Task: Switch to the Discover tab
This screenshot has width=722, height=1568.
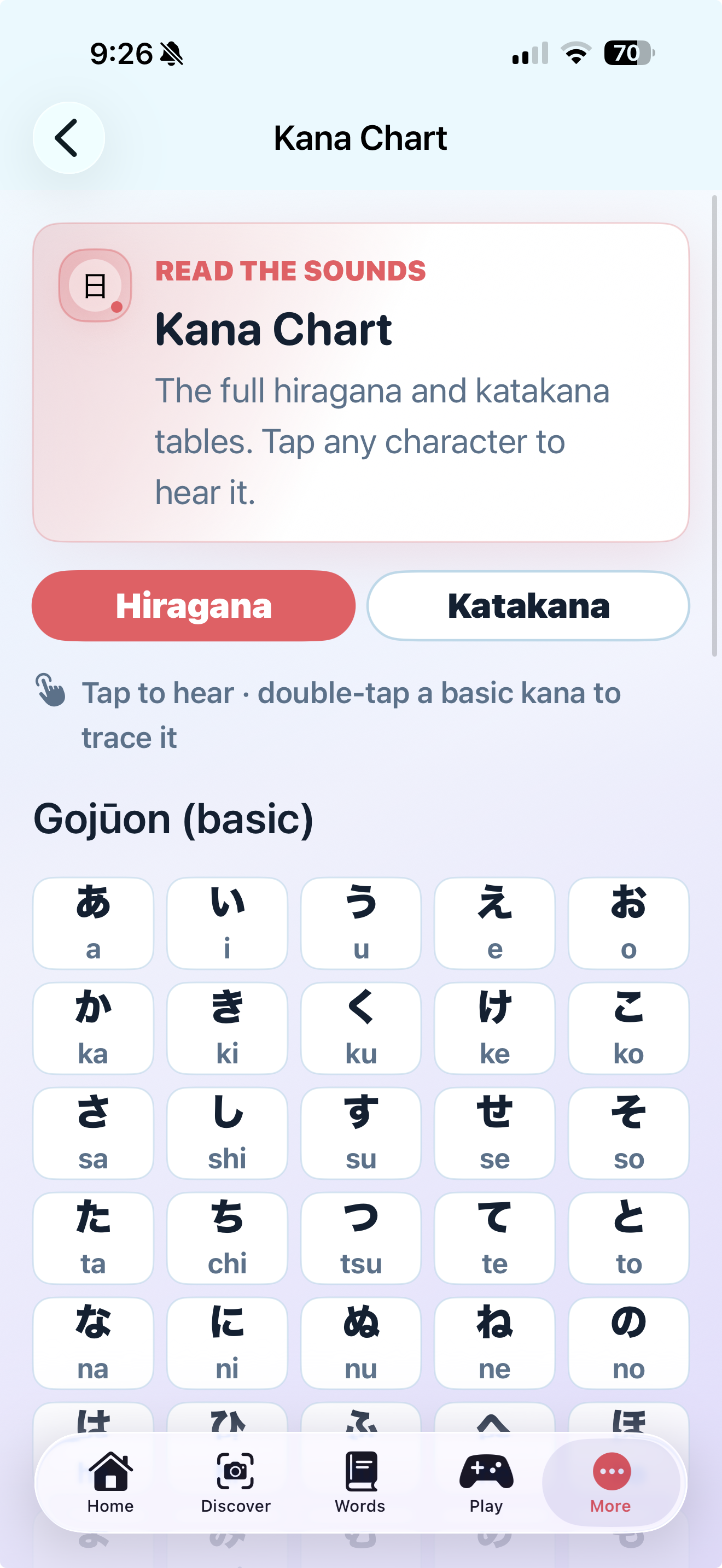Action: click(236, 1483)
